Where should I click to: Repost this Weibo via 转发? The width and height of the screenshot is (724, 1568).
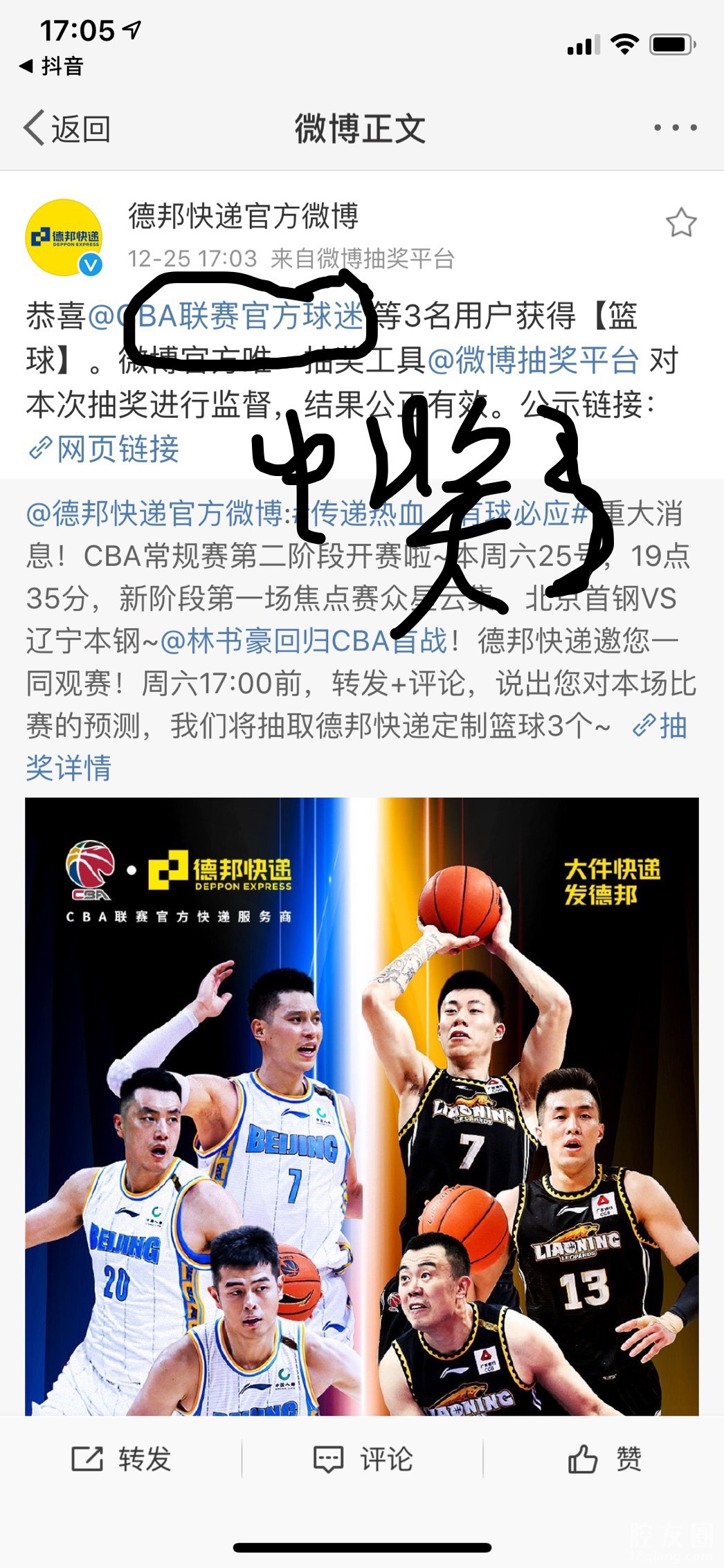click(122, 1458)
